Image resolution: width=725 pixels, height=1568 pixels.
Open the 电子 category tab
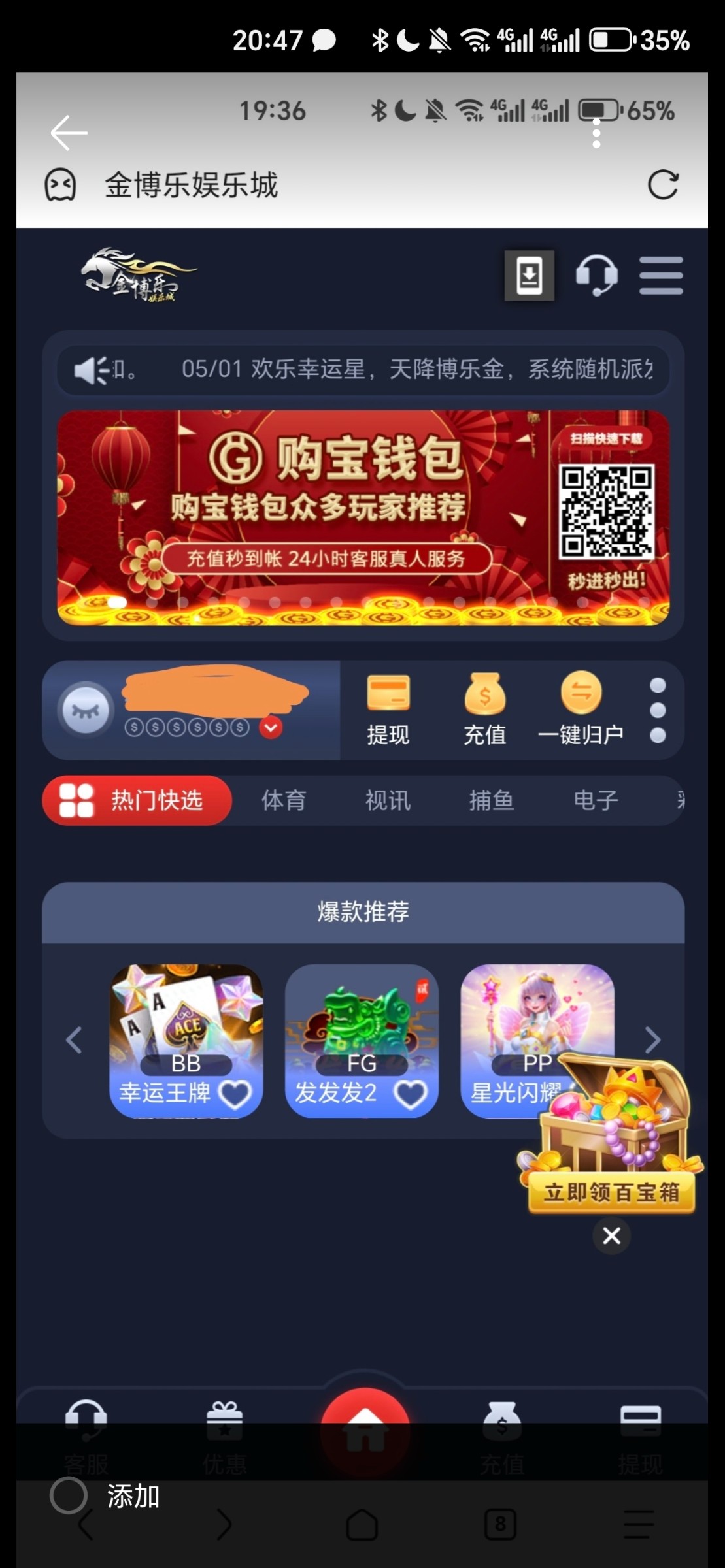596,800
